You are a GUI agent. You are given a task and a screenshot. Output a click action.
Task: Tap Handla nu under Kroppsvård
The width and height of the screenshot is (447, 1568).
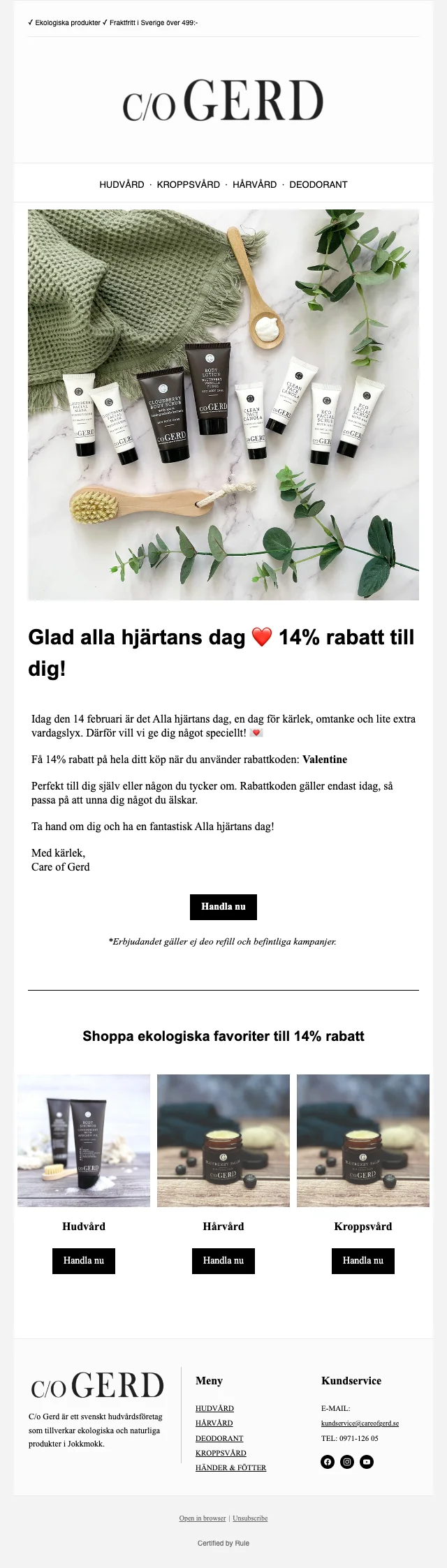[x=363, y=1261]
